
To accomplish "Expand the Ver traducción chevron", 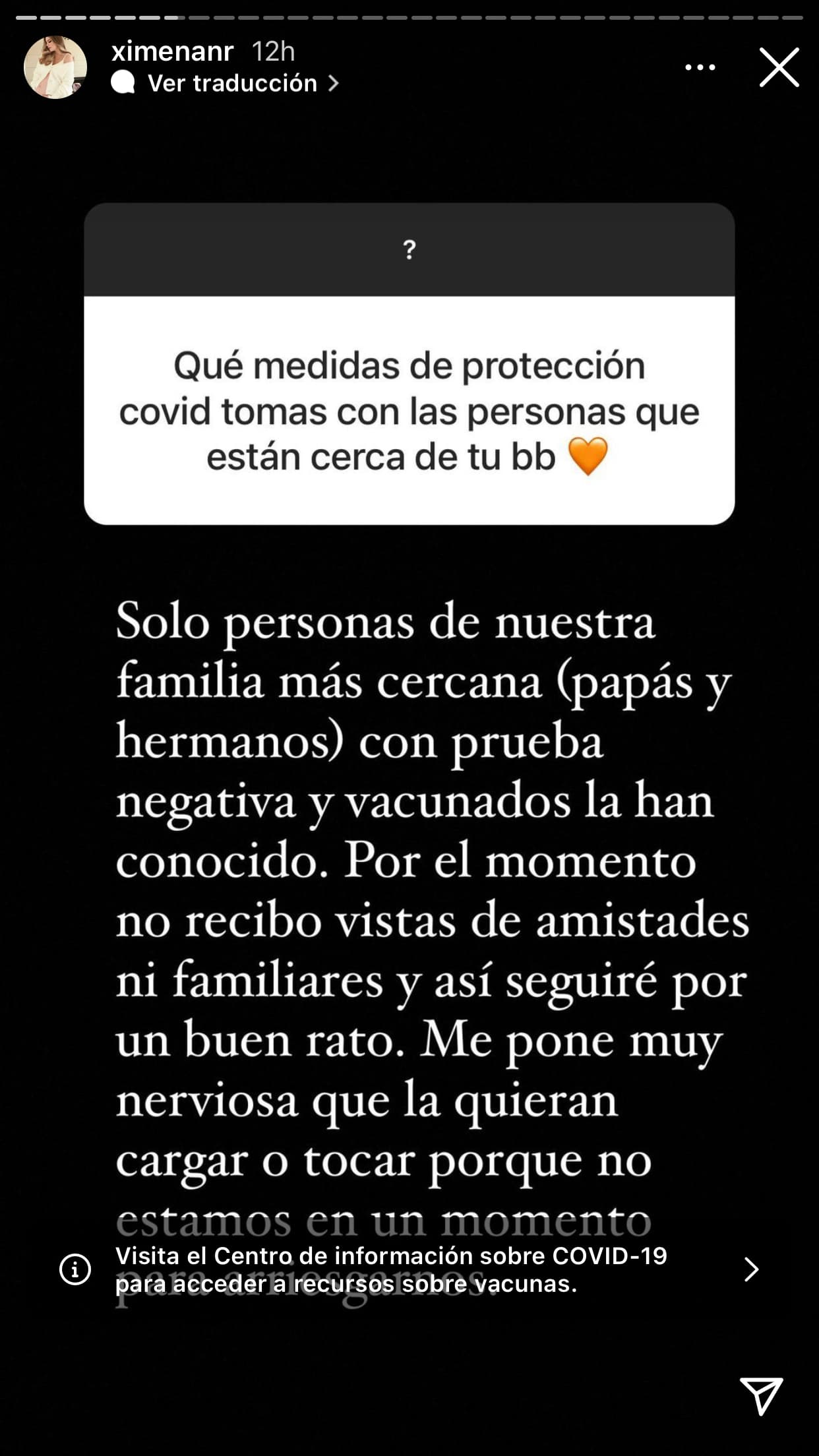I will [332, 83].
